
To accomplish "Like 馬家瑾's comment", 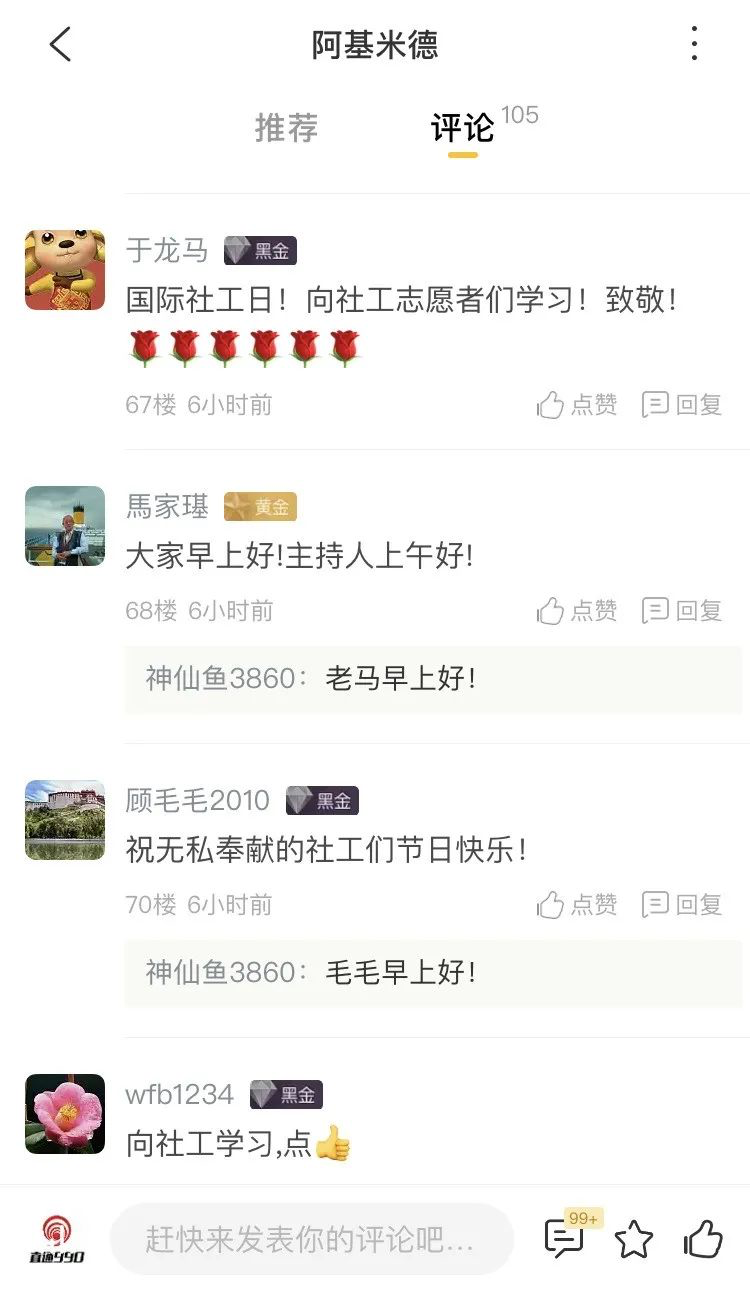I will click(x=577, y=611).
